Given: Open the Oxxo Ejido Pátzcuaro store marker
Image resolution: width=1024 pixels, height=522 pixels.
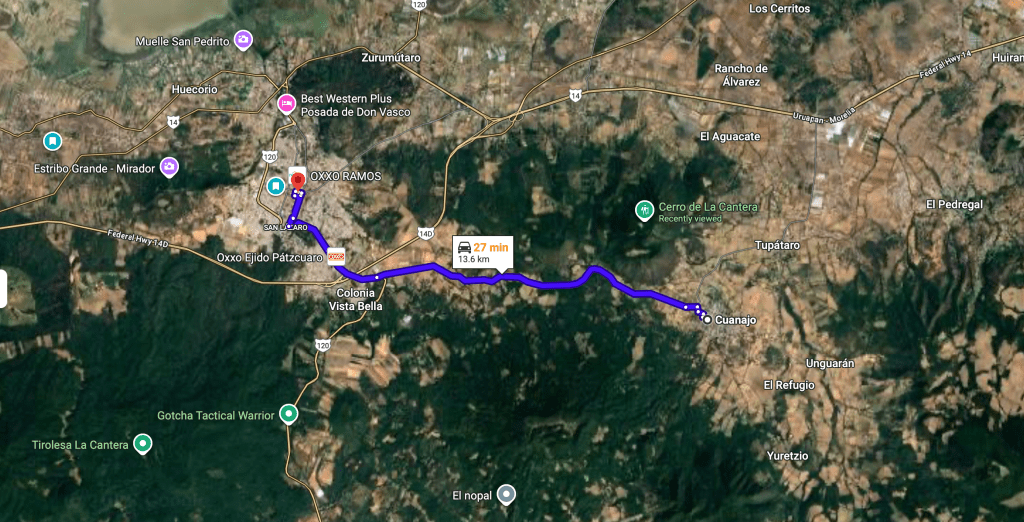Looking at the screenshot, I should click(336, 257).
